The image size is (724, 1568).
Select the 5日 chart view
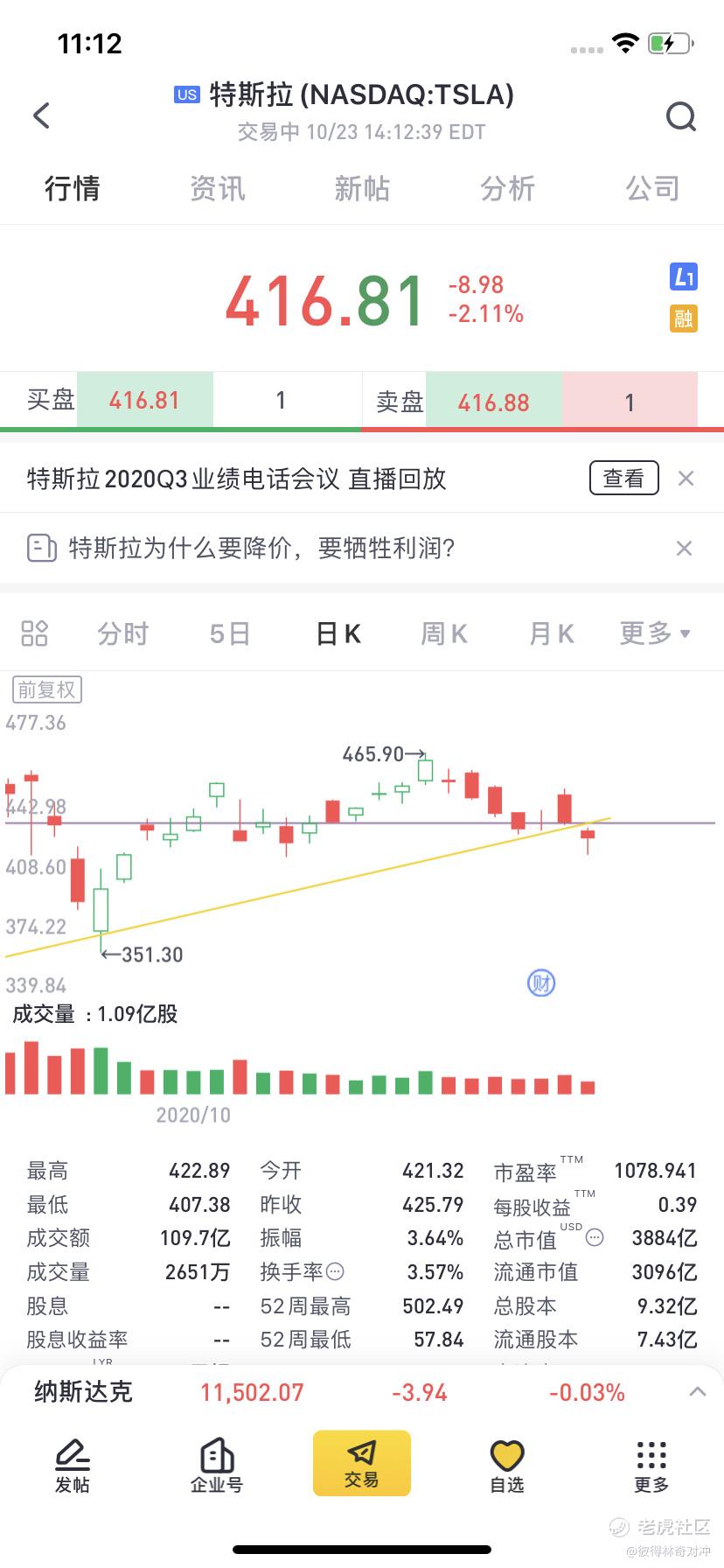click(230, 633)
